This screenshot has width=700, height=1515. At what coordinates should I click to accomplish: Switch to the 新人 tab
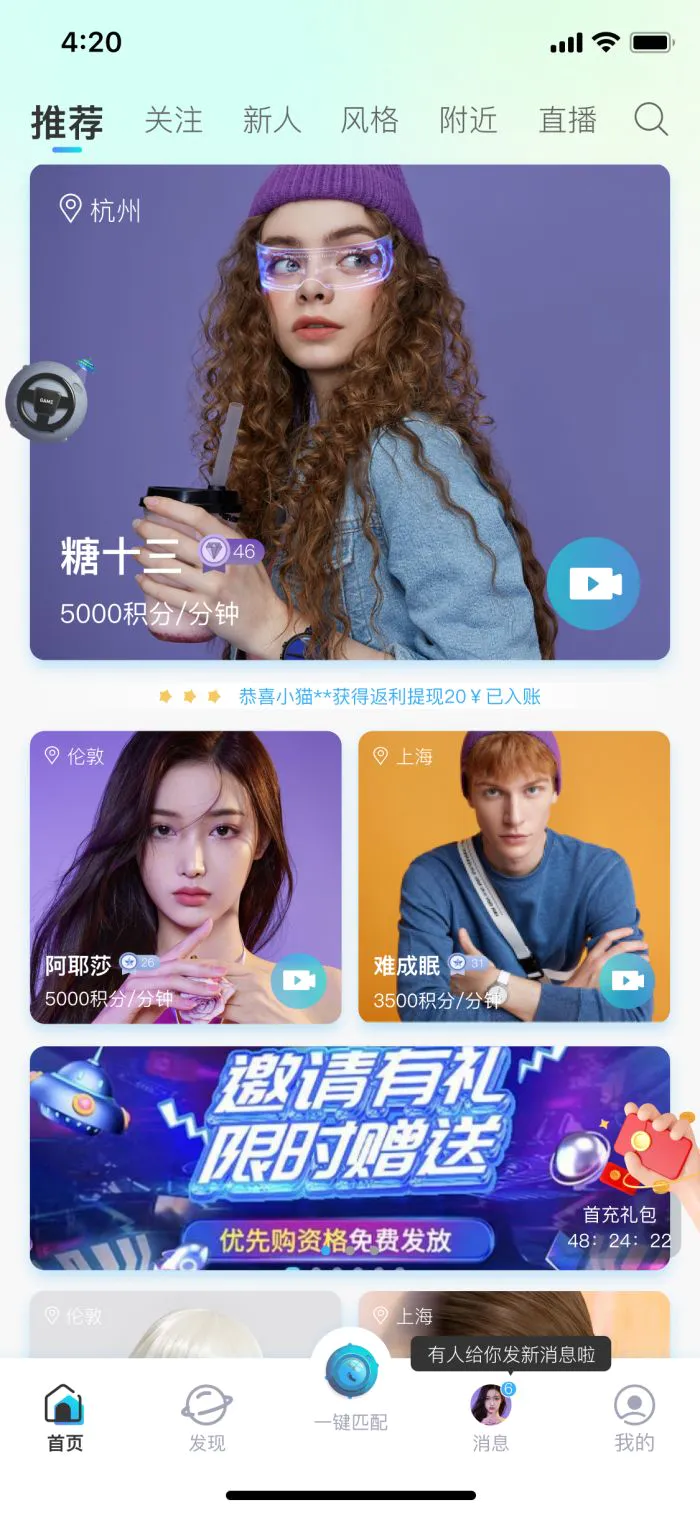click(272, 121)
